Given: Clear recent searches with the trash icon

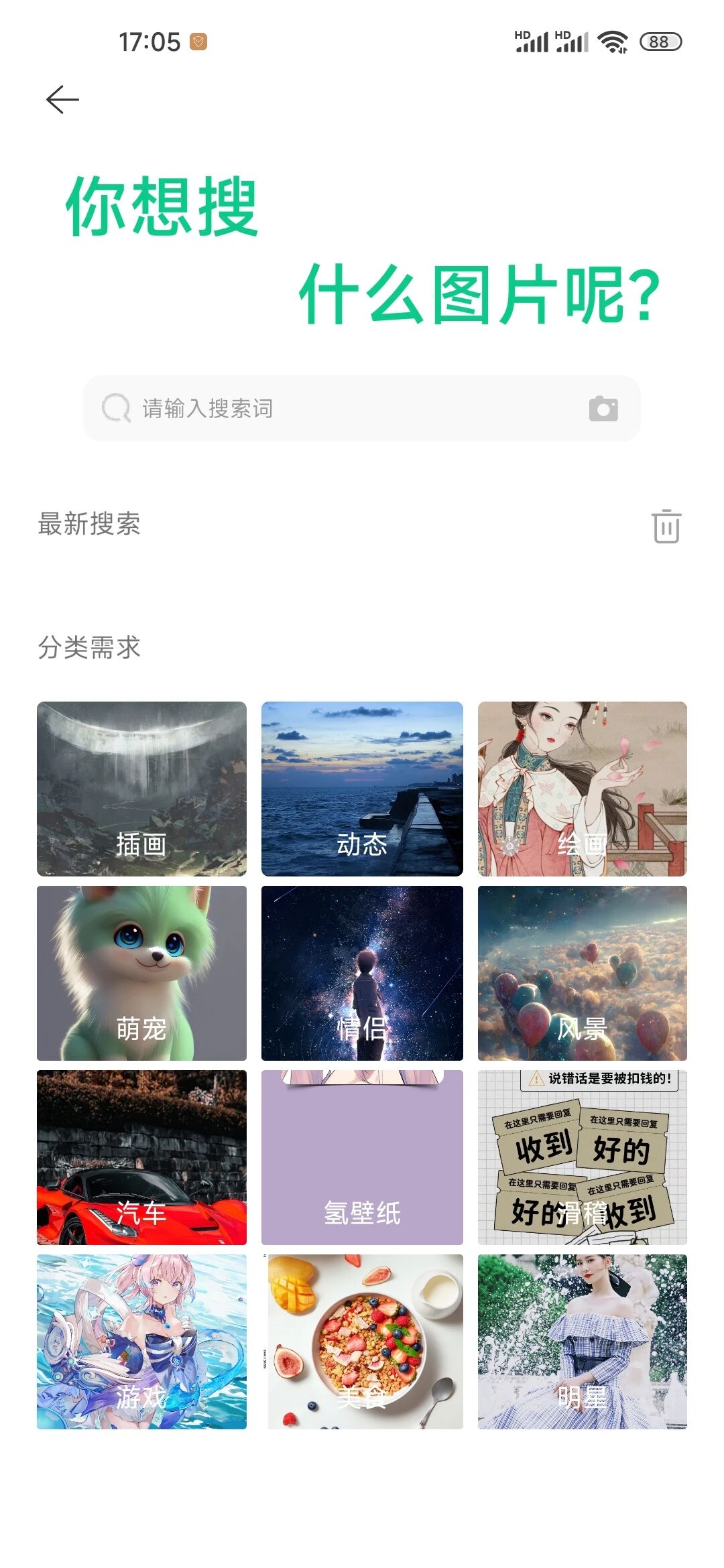Looking at the screenshot, I should [666, 526].
